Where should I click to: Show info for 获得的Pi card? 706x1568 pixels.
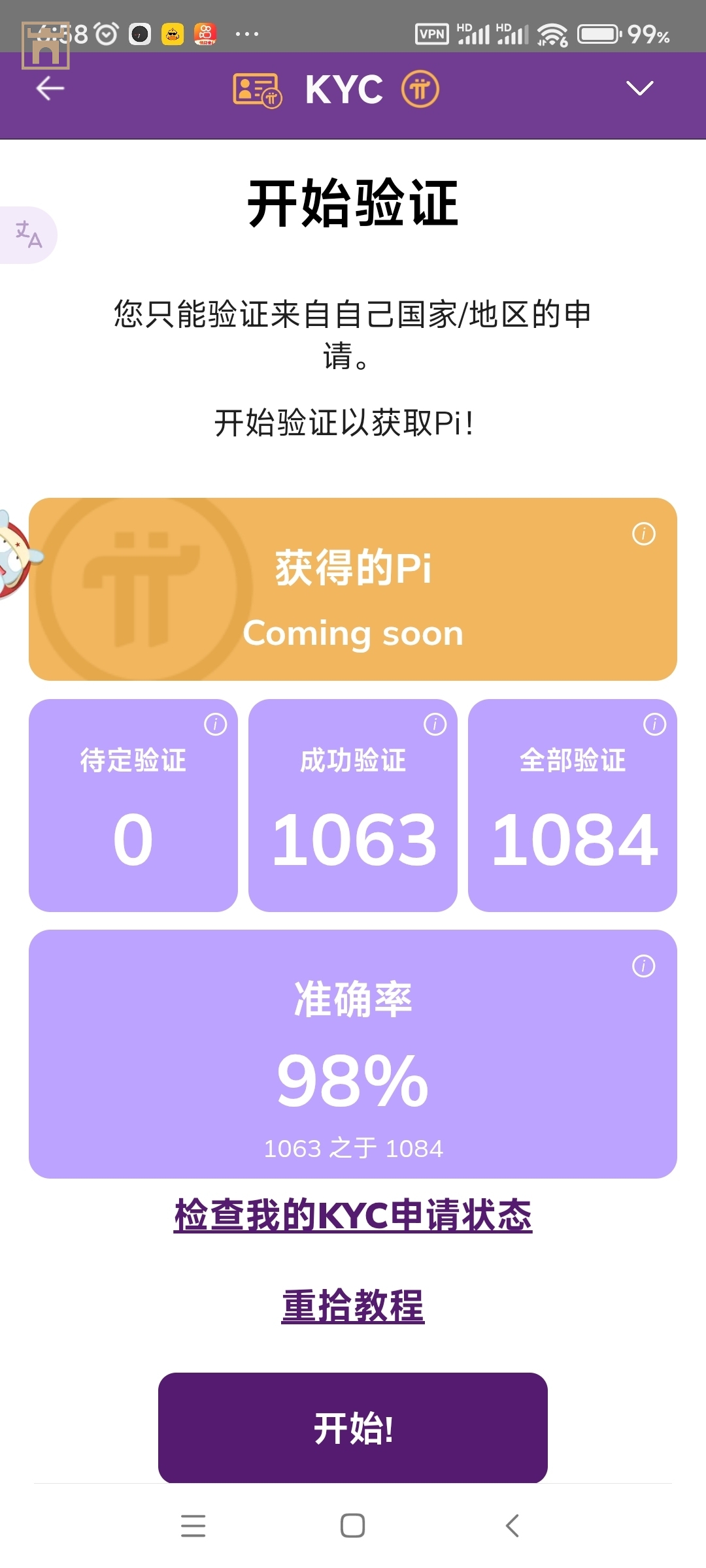(x=643, y=534)
